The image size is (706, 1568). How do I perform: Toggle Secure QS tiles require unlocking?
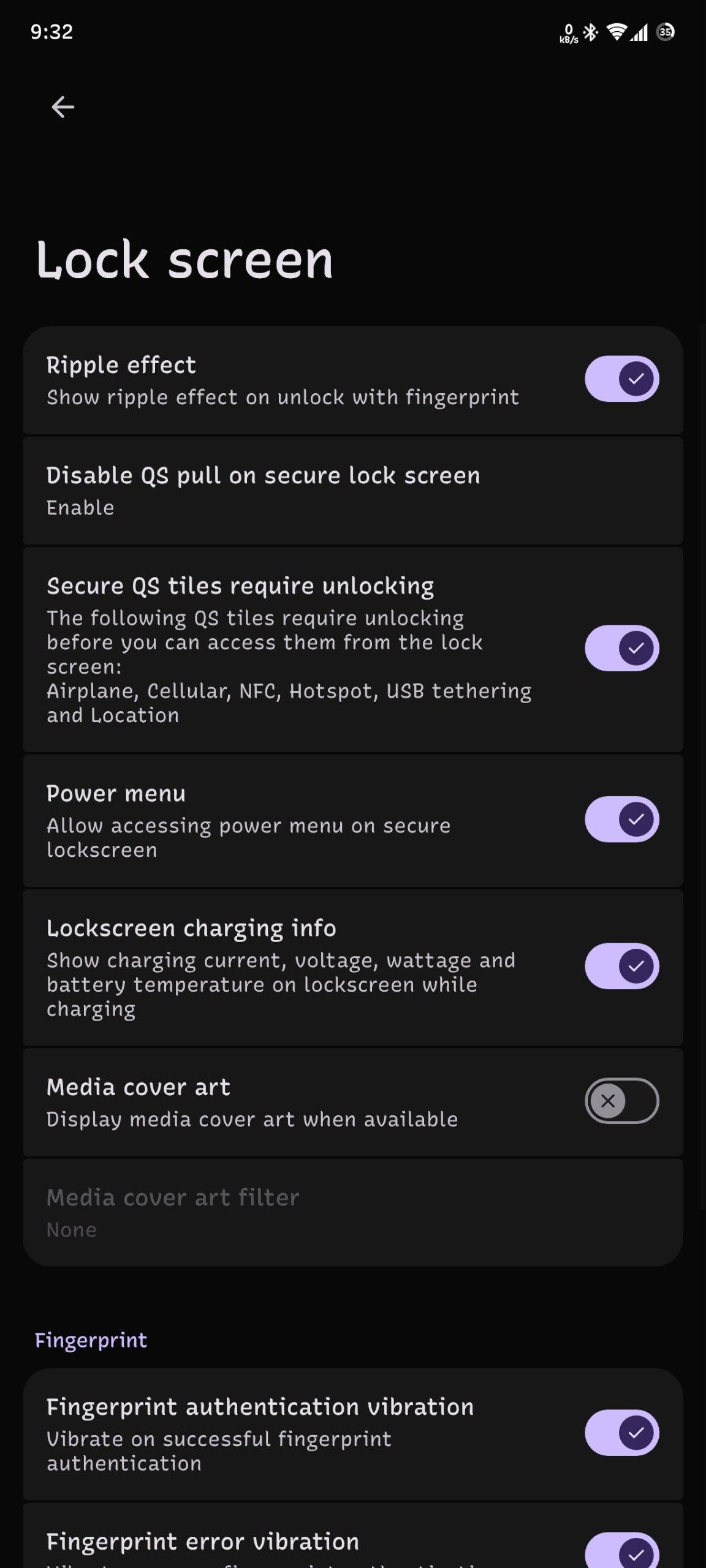pos(621,648)
